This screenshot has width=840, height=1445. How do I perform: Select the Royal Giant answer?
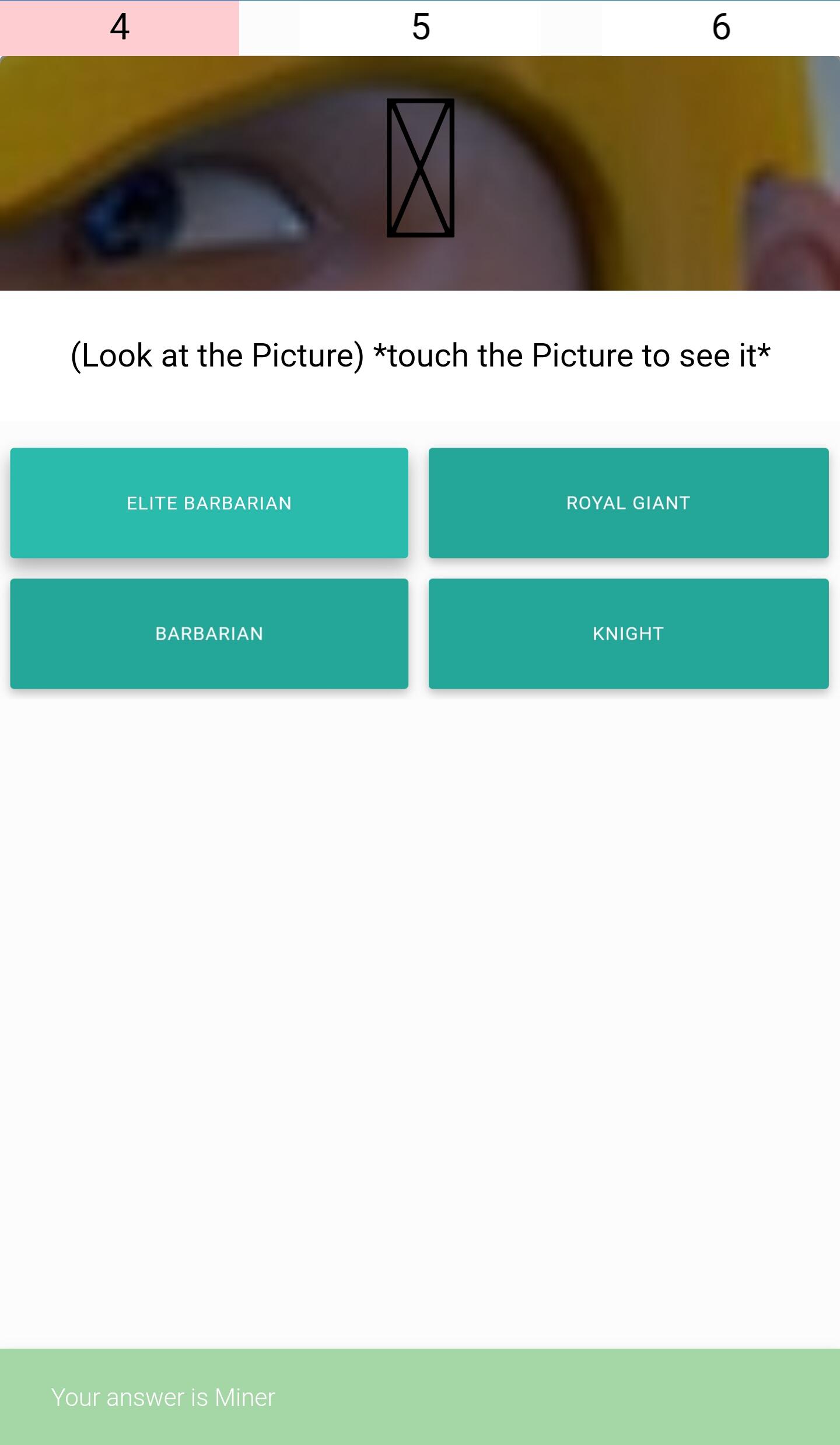(x=628, y=502)
